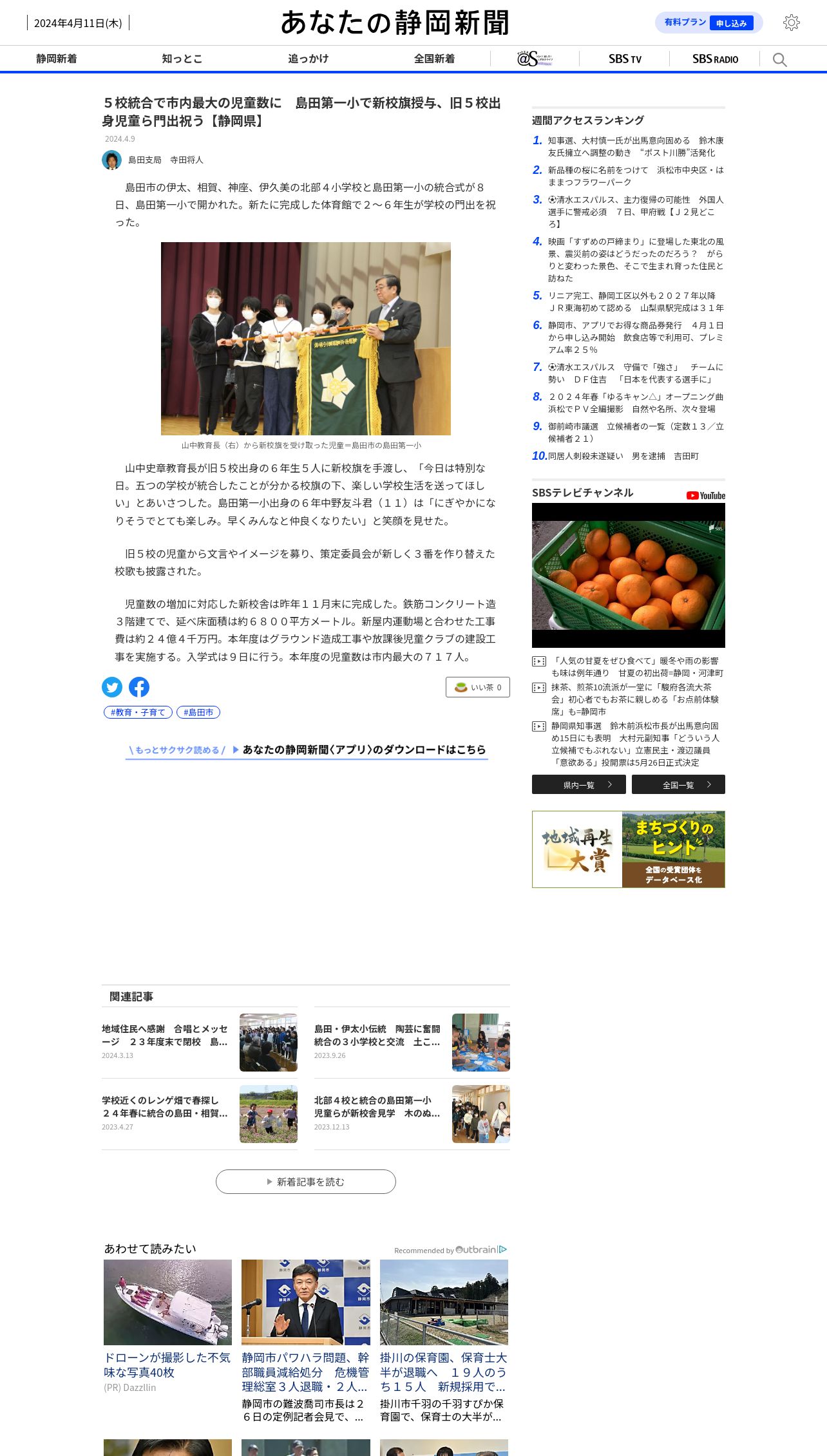Open the SBS RADIO link
This screenshot has height=1456, width=827.
pyautogui.click(x=715, y=59)
